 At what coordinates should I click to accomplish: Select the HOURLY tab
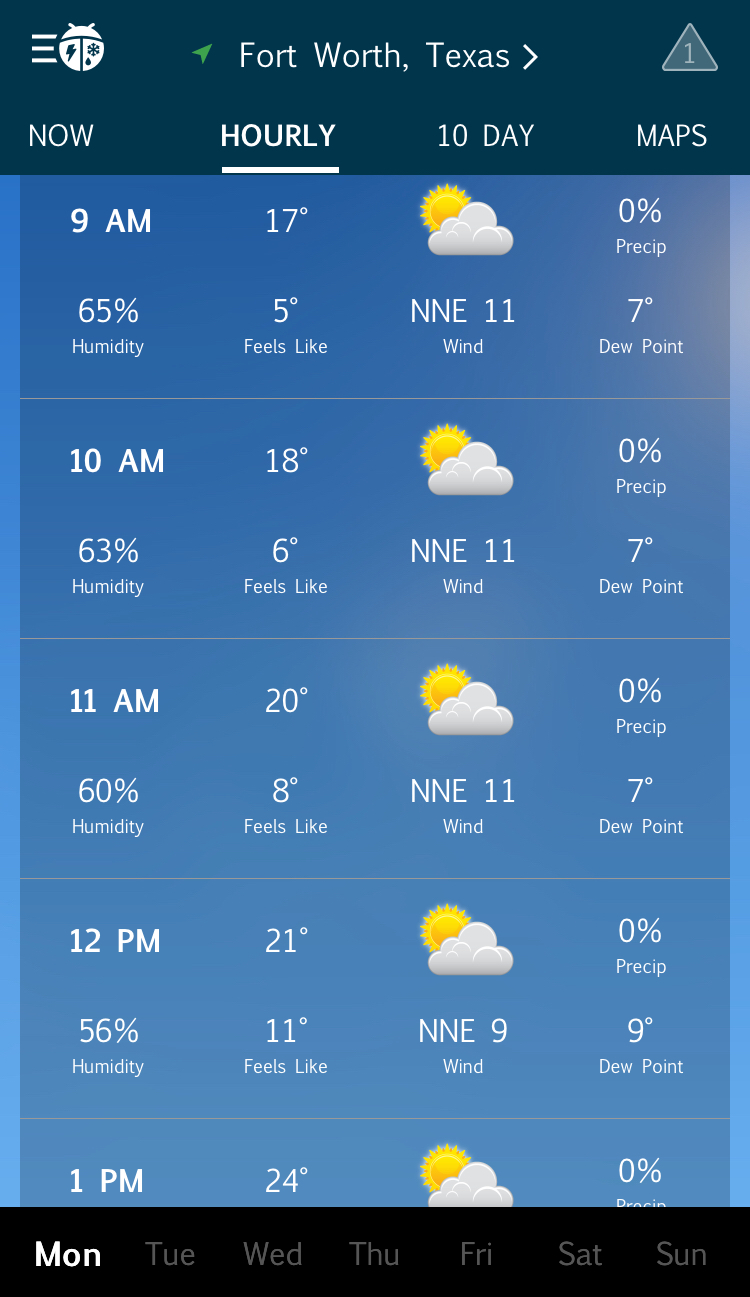[x=278, y=136]
